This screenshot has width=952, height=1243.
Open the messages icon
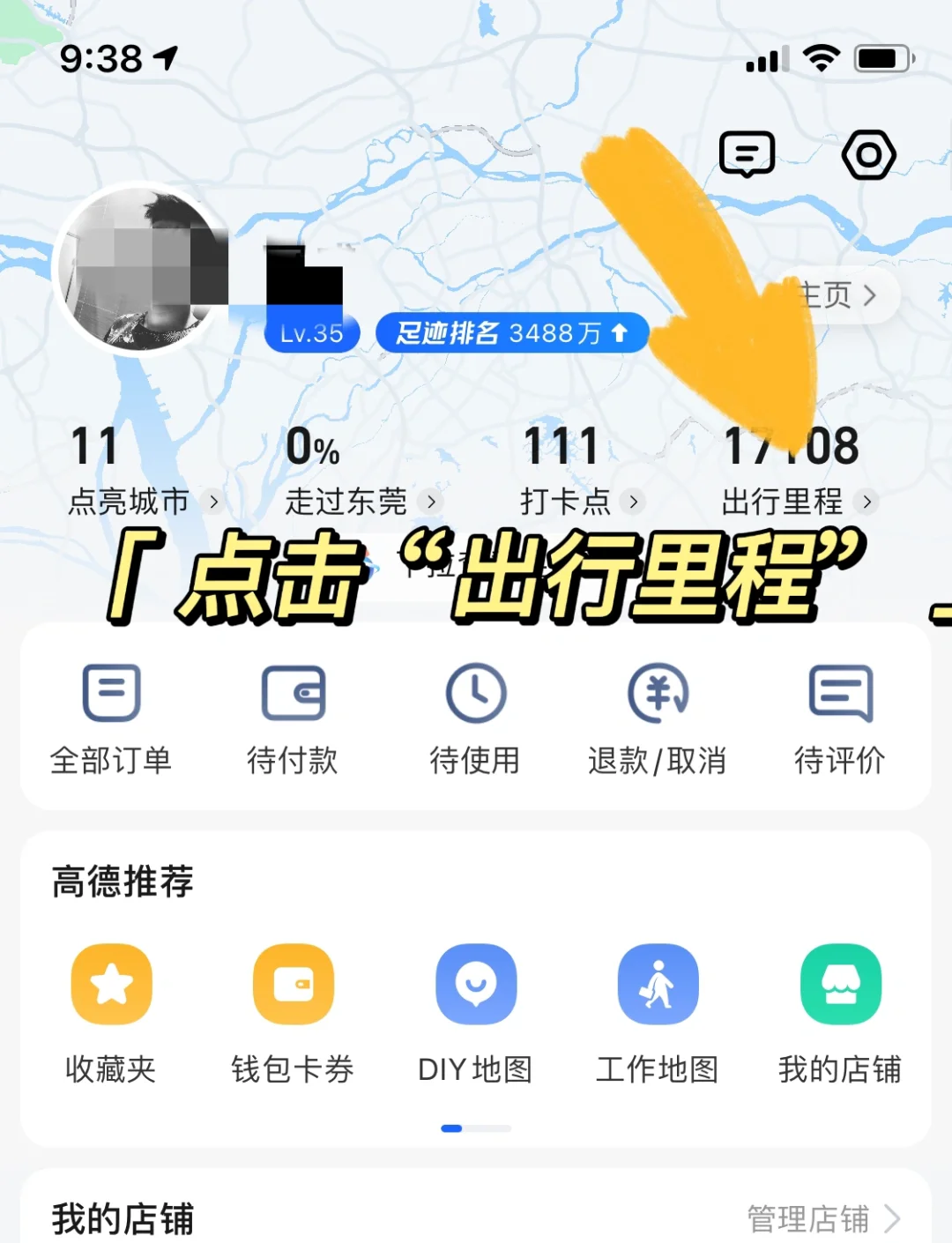coord(747,155)
